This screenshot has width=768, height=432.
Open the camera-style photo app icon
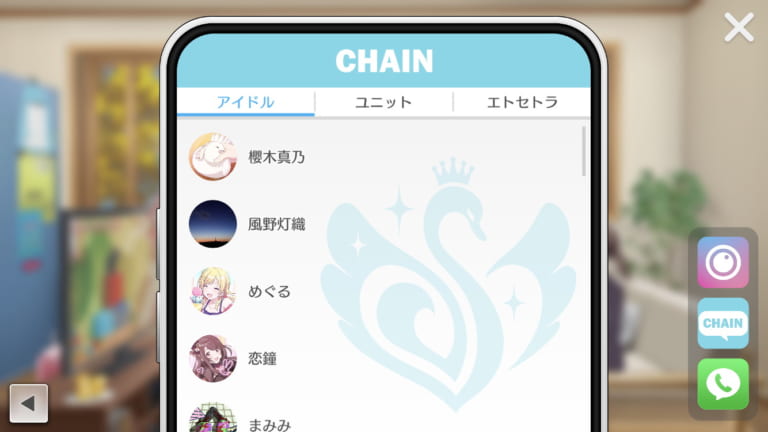pyautogui.click(x=723, y=263)
